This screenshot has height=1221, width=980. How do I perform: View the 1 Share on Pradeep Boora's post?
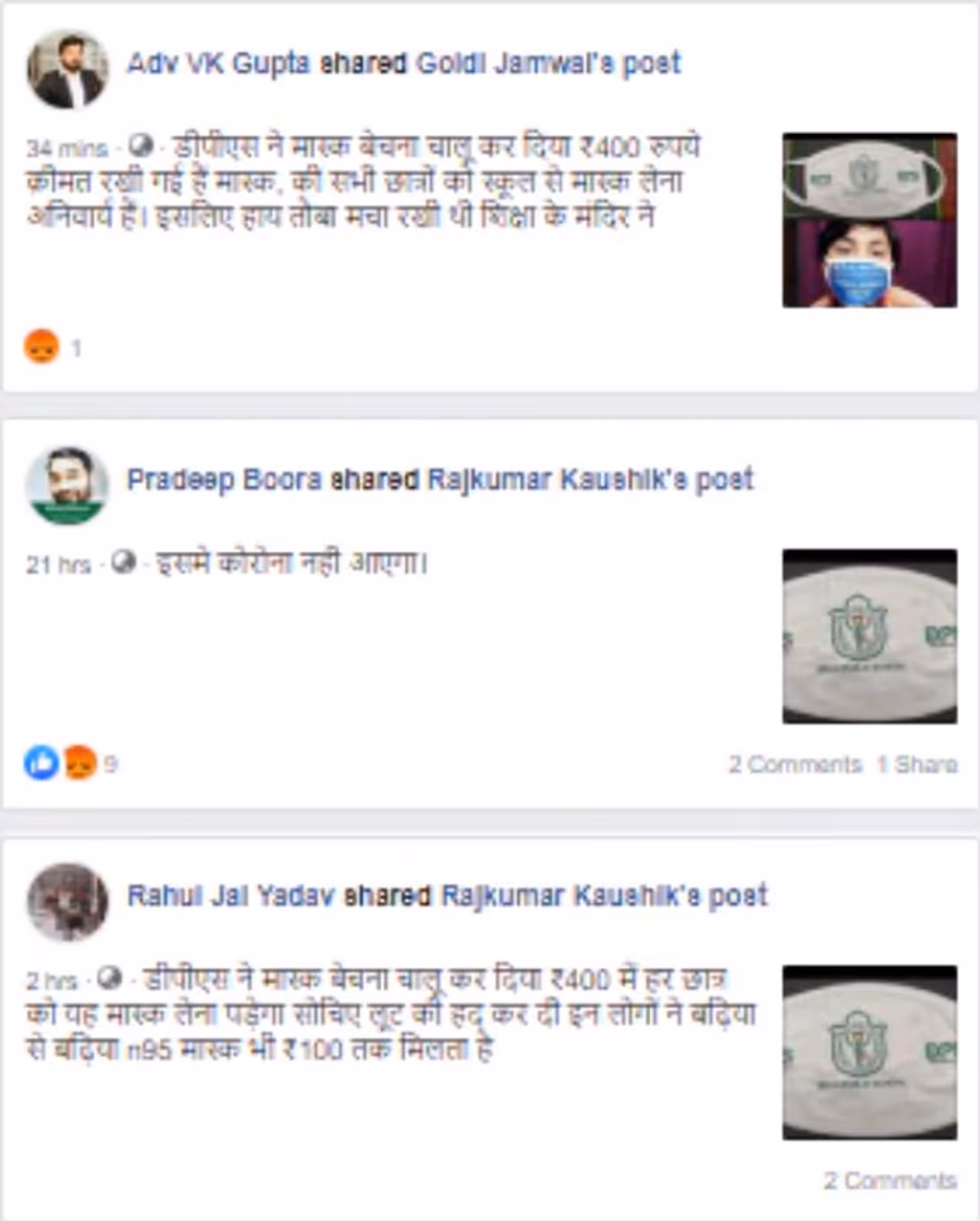916,764
